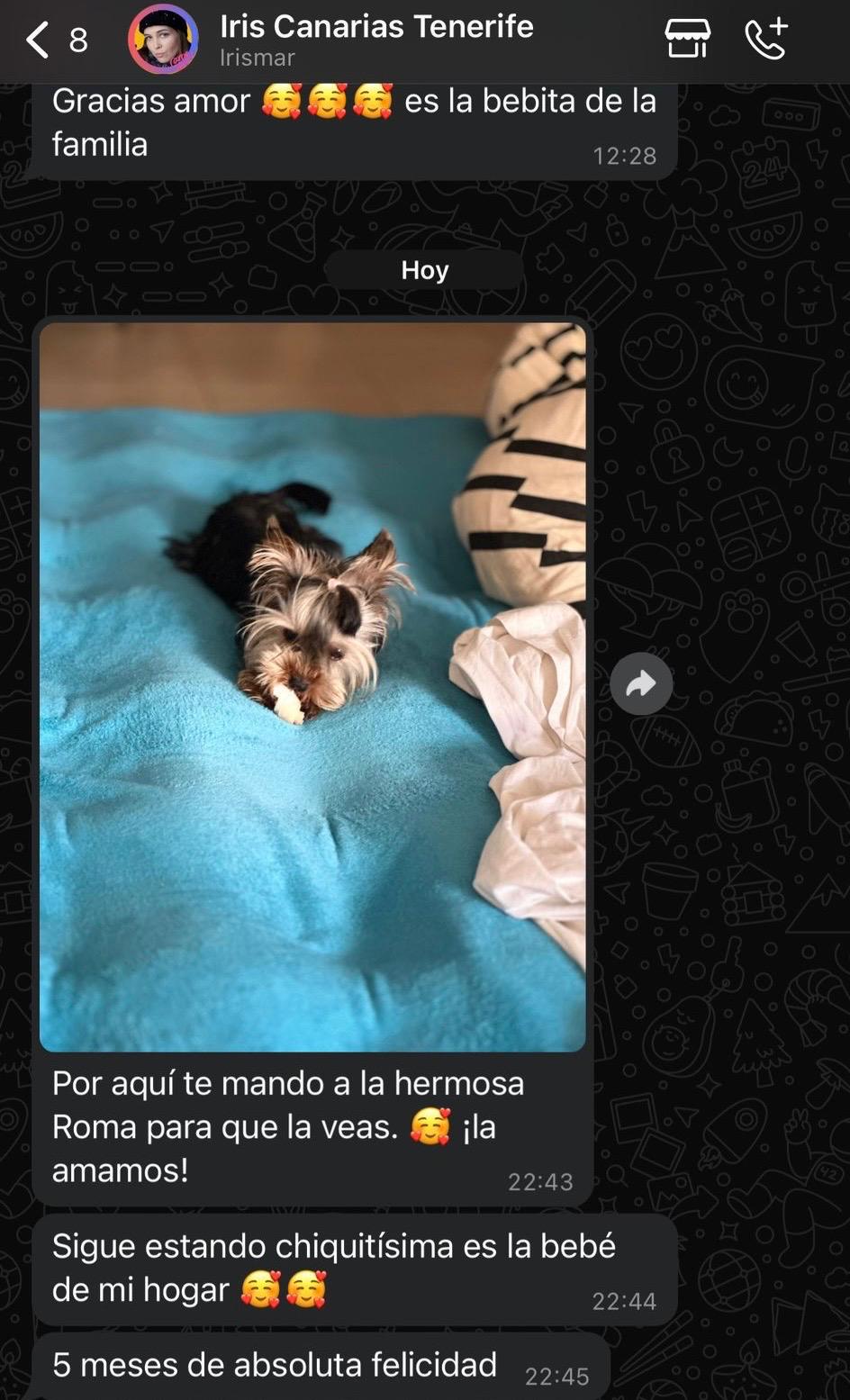Start a call with Iris Canarias Tenerife

[766, 40]
